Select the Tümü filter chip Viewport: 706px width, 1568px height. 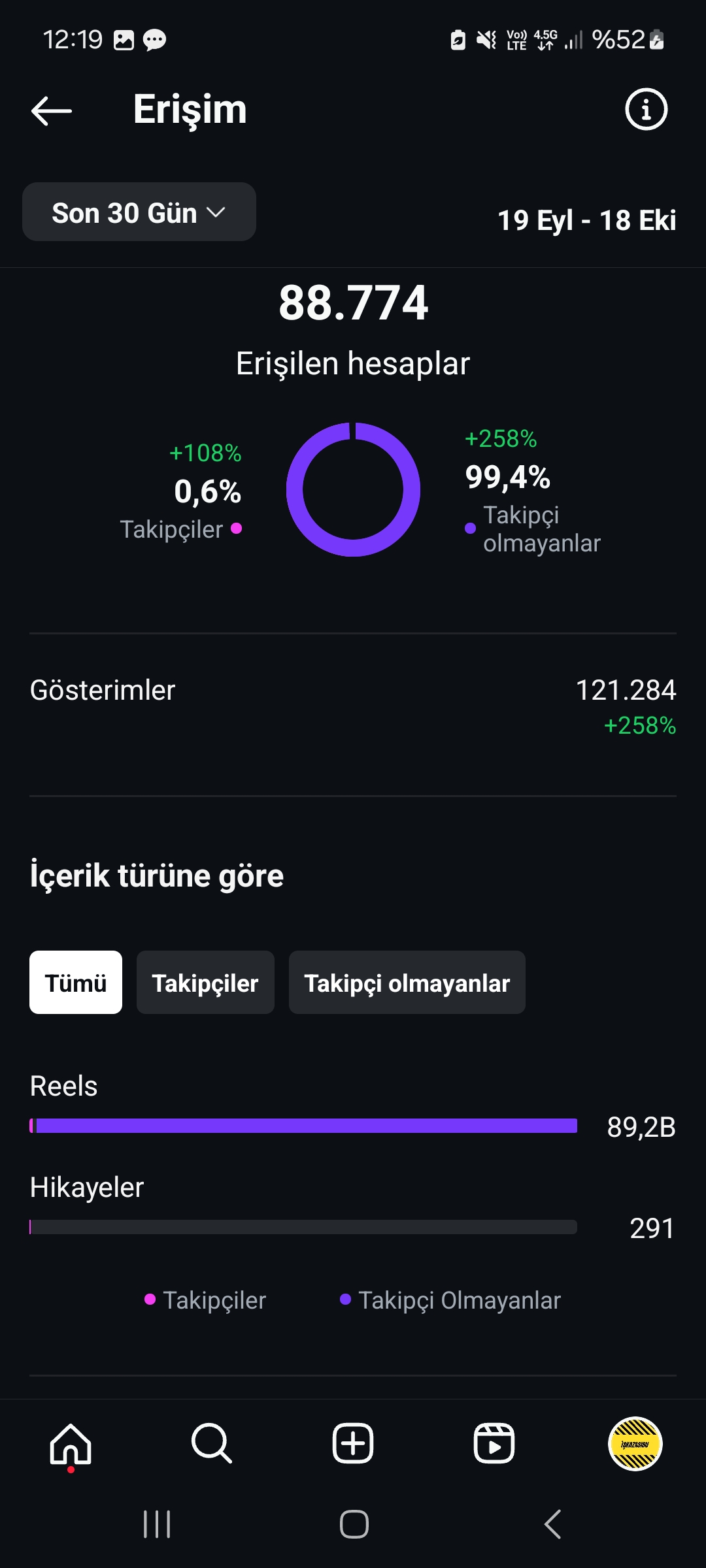coord(76,982)
